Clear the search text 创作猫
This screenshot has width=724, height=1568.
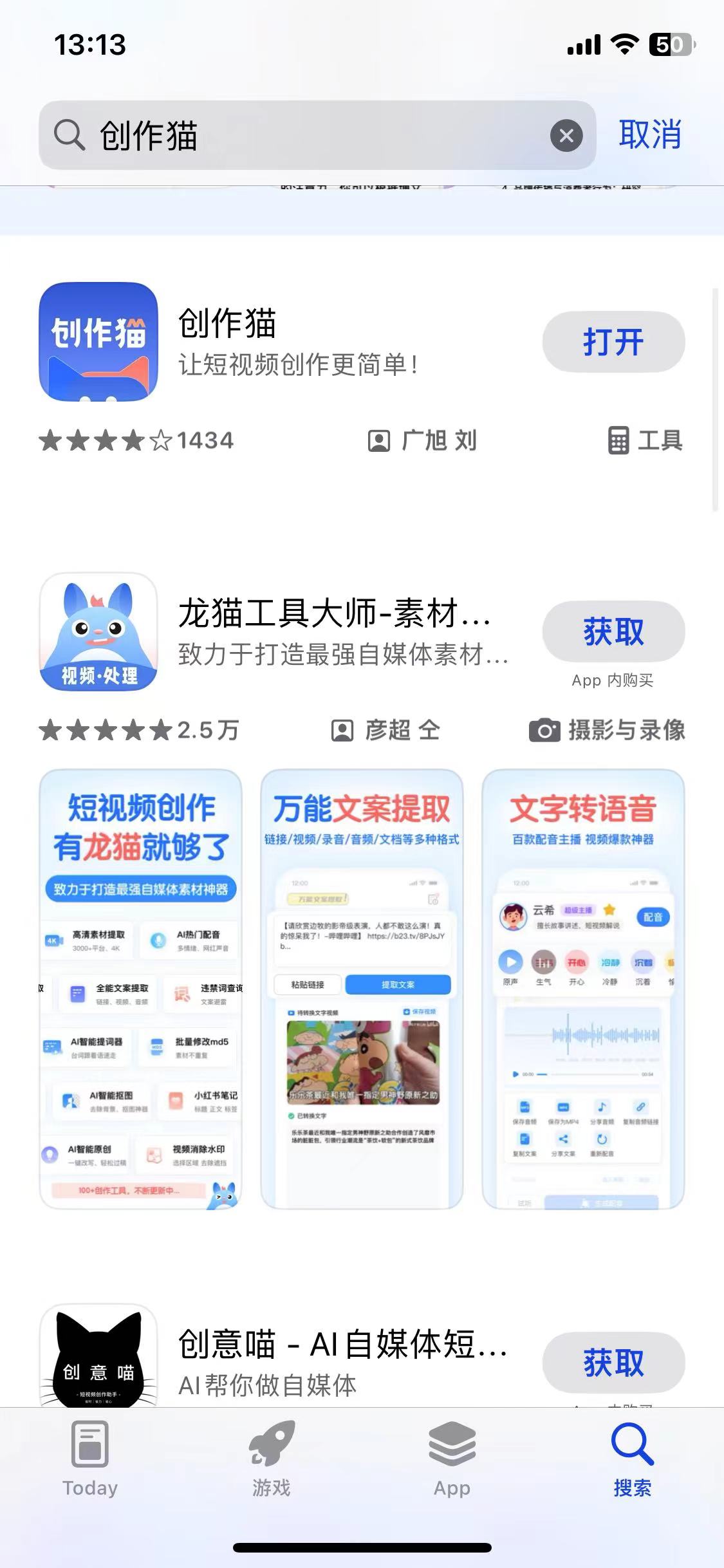[566, 136]
